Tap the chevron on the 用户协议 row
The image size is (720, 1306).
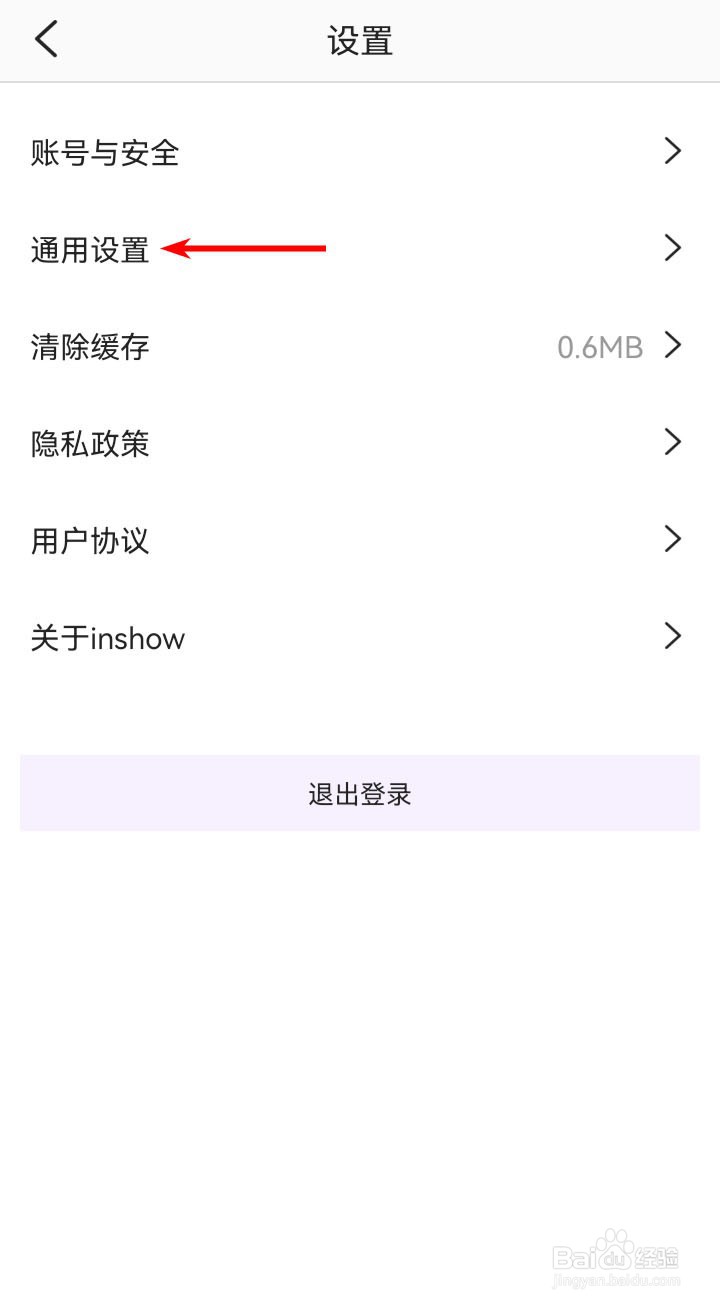[672, 539]
